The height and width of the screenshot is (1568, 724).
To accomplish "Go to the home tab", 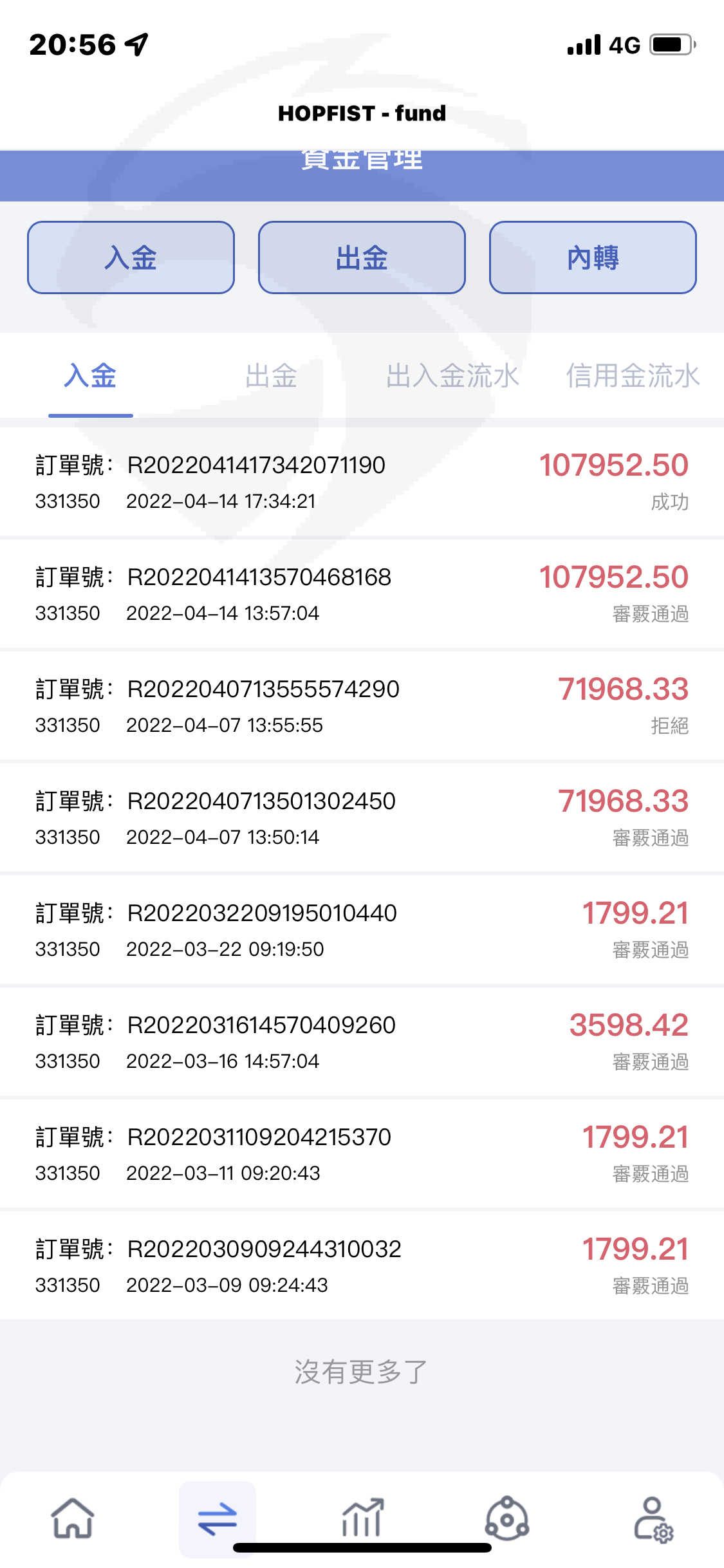I will (x=73, y=1518).
